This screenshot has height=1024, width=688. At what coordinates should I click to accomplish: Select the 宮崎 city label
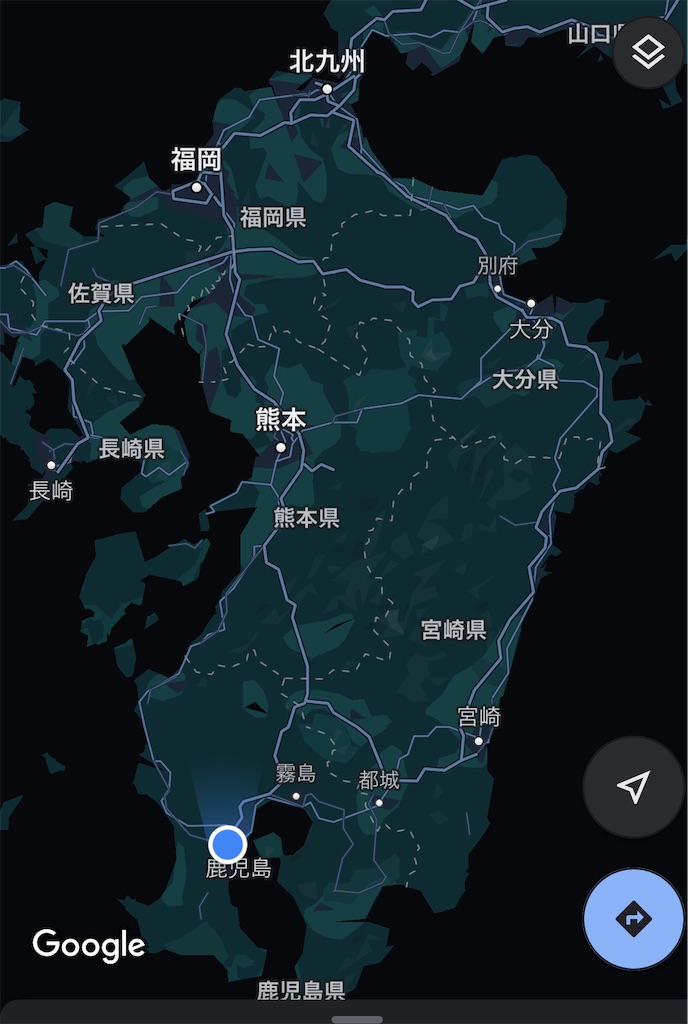click(x=479, y=717)
